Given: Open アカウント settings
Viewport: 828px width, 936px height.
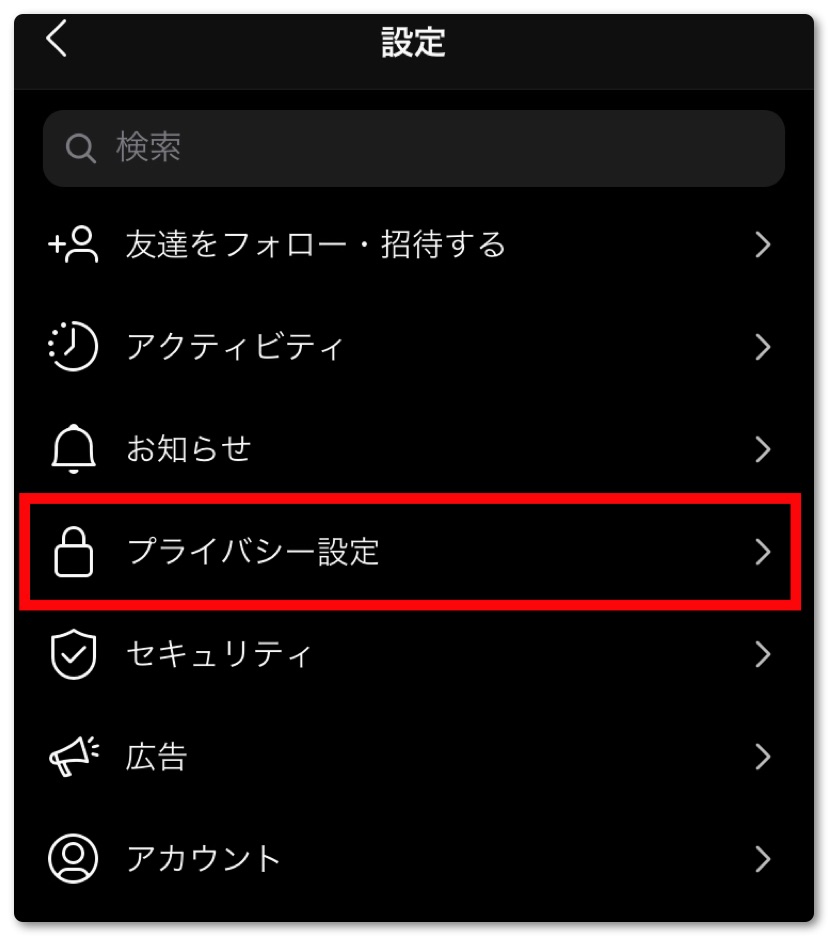Looking at the screenshot, I should (x=413, y=858).
